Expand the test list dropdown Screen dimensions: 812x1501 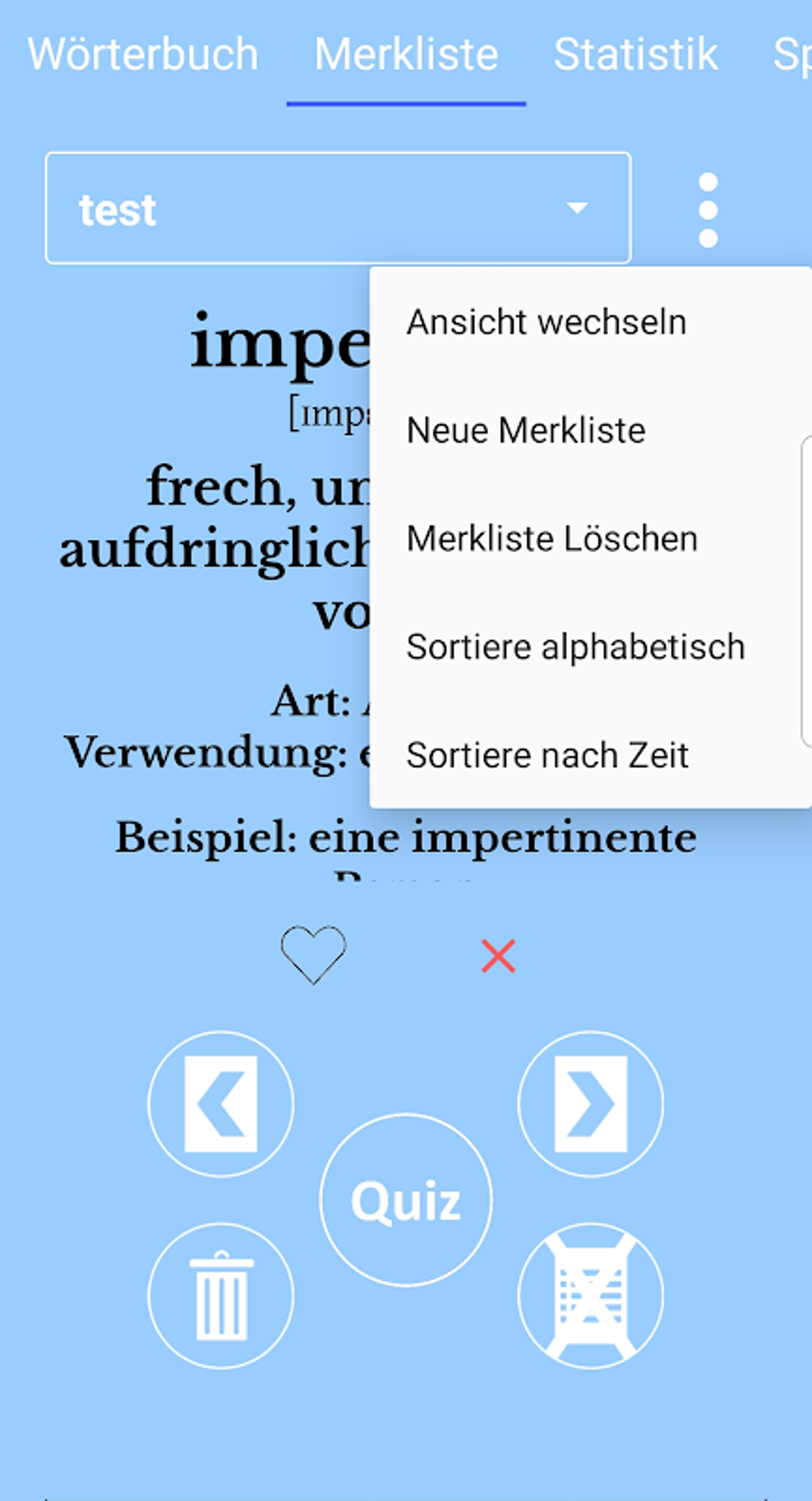click(x=338, y=209)
